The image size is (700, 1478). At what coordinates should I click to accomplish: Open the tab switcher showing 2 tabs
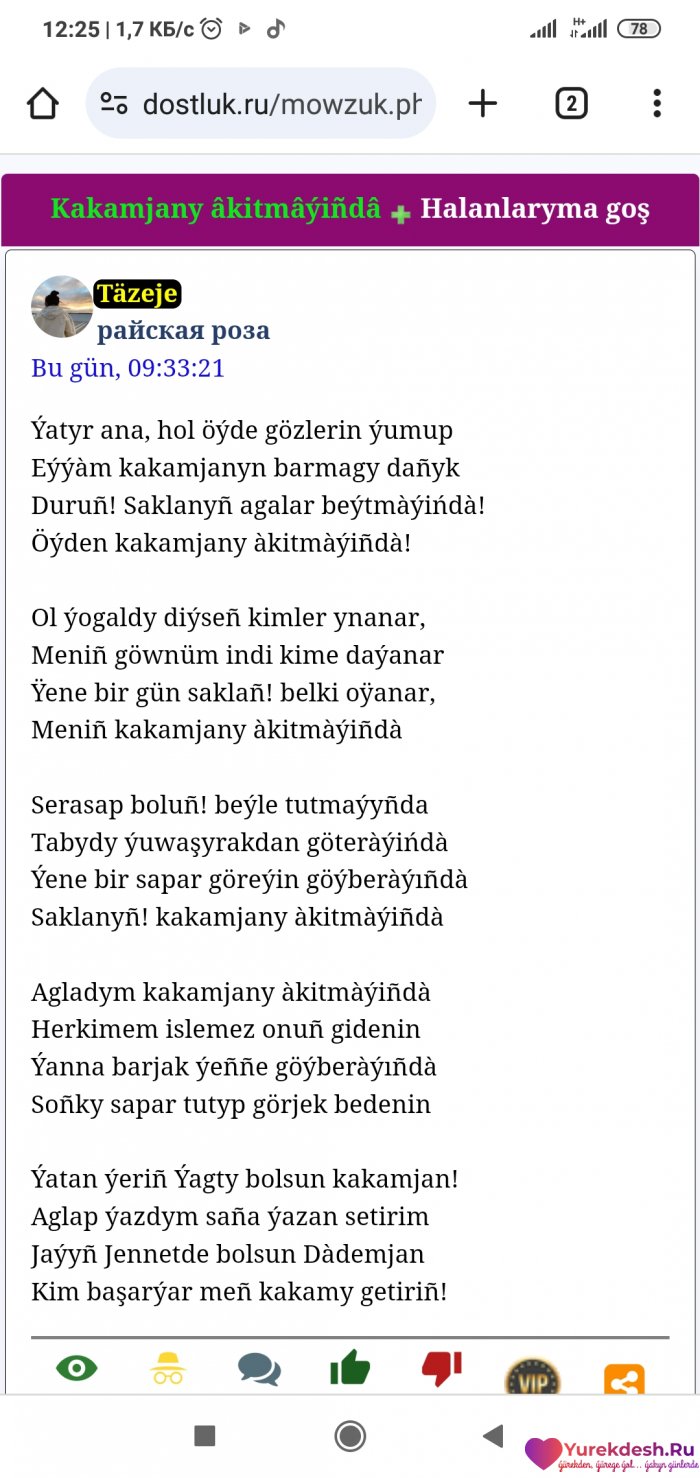(x=571, y=103)
